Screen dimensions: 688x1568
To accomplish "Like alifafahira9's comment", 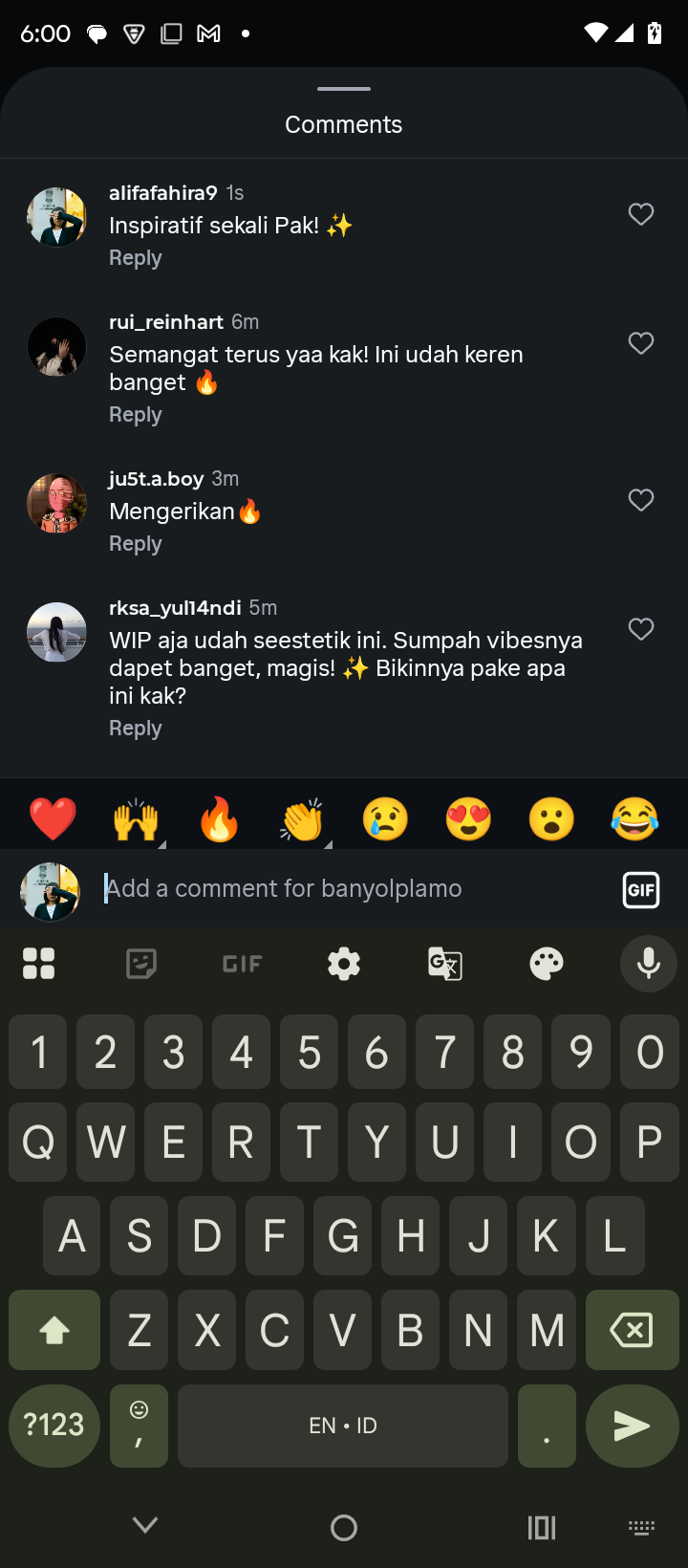I will tap(640, 214).
